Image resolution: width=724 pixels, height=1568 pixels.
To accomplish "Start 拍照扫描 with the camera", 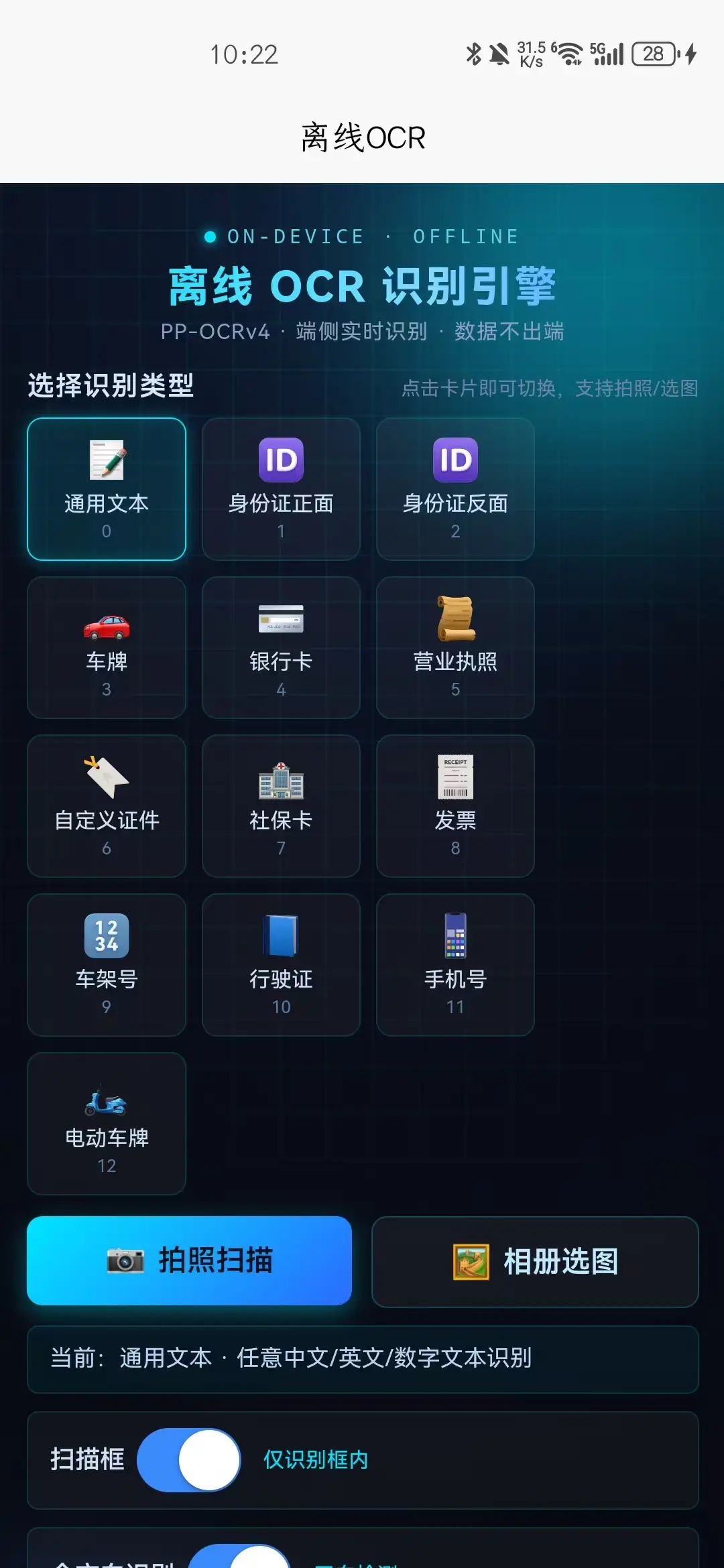I will 189,1260.
